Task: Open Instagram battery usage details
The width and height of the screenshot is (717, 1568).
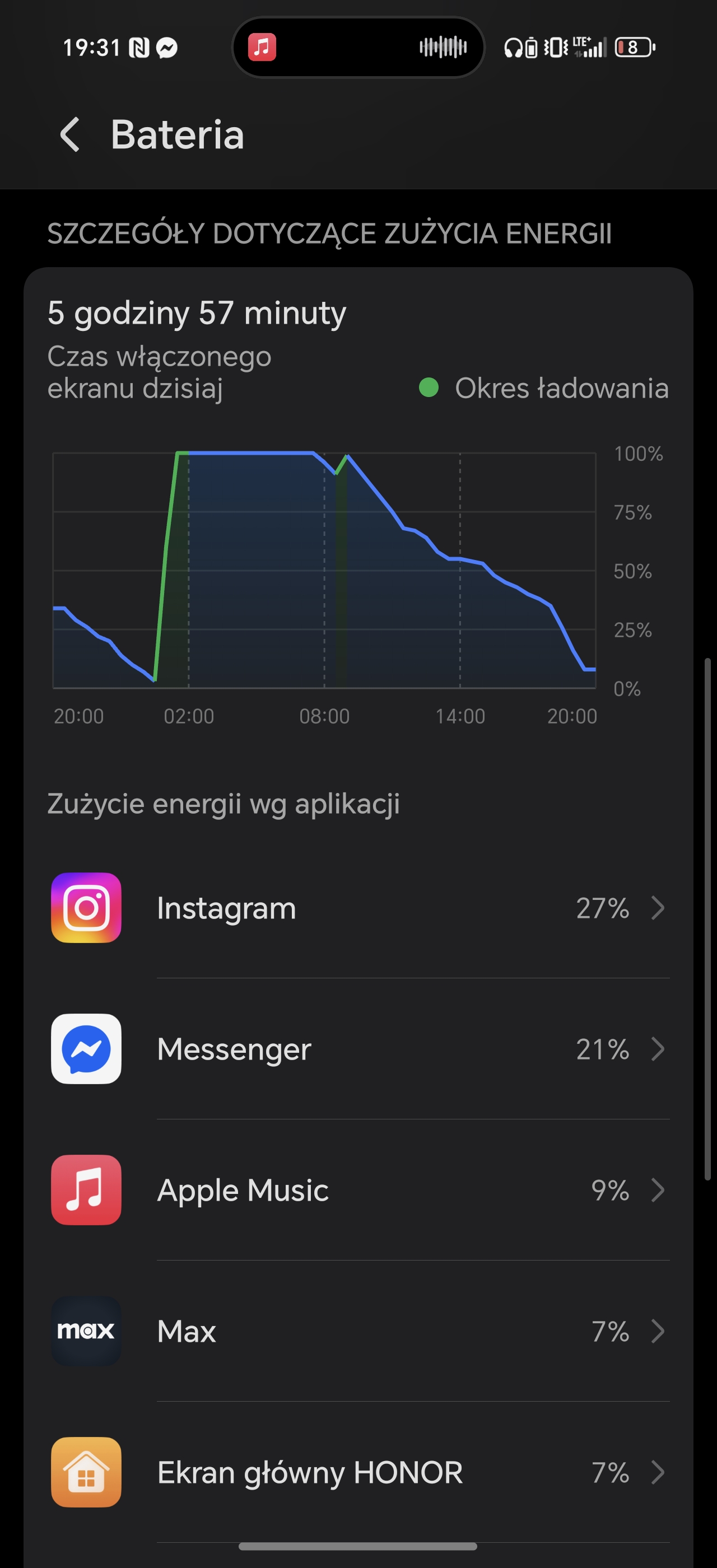Action: click(358, 908)
